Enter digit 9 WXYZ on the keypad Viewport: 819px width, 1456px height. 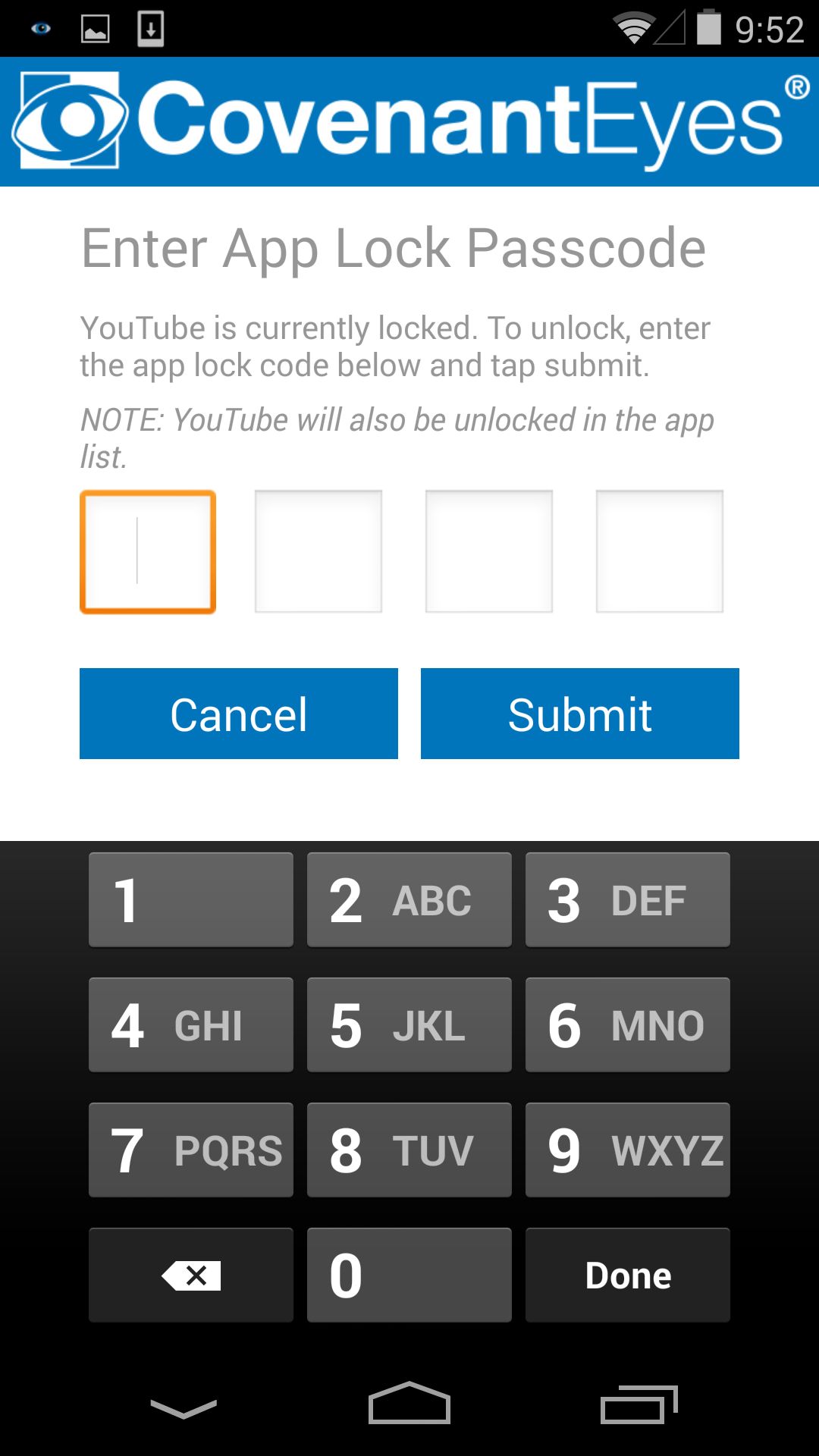pyautogui.click(x=627, y=1150)
